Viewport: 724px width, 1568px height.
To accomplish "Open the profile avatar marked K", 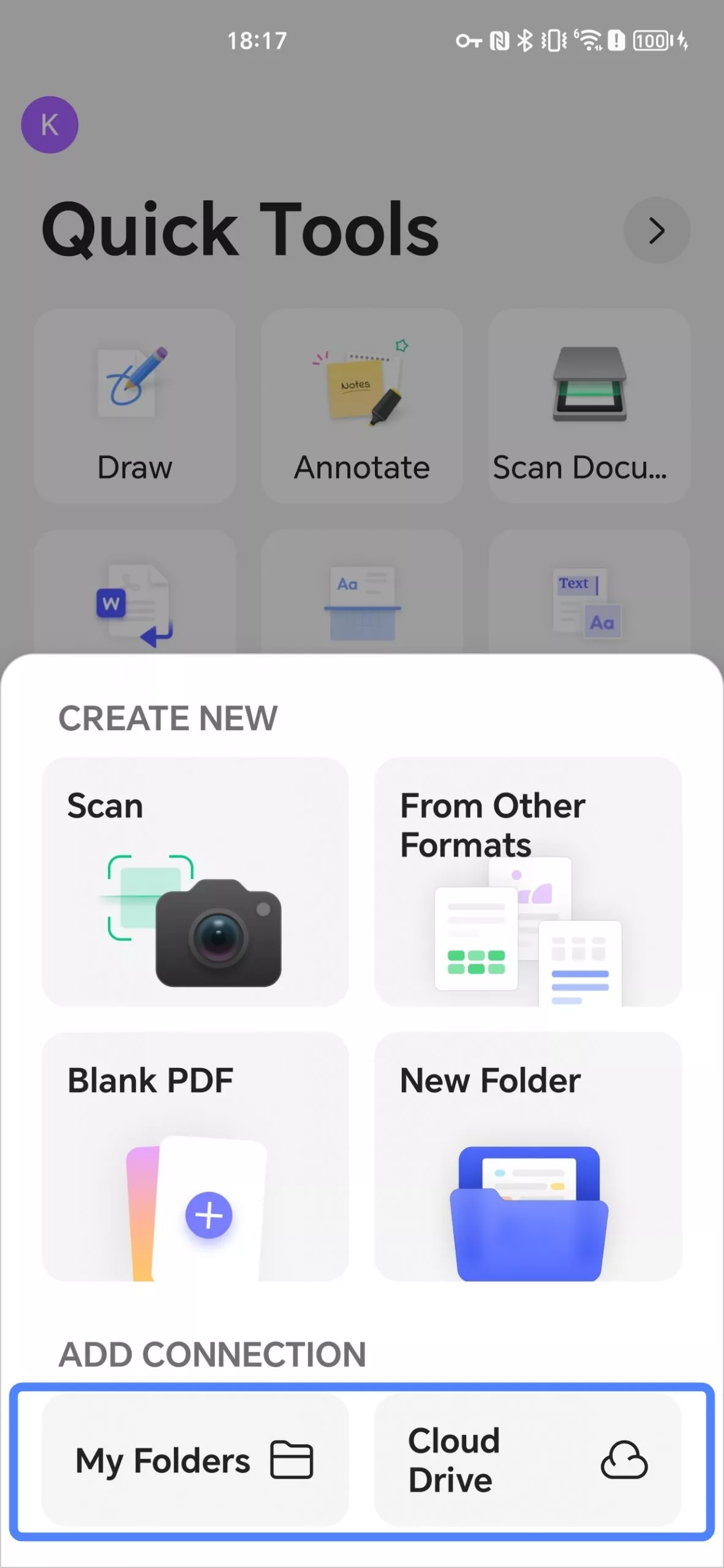I will [x=50, y=124].
